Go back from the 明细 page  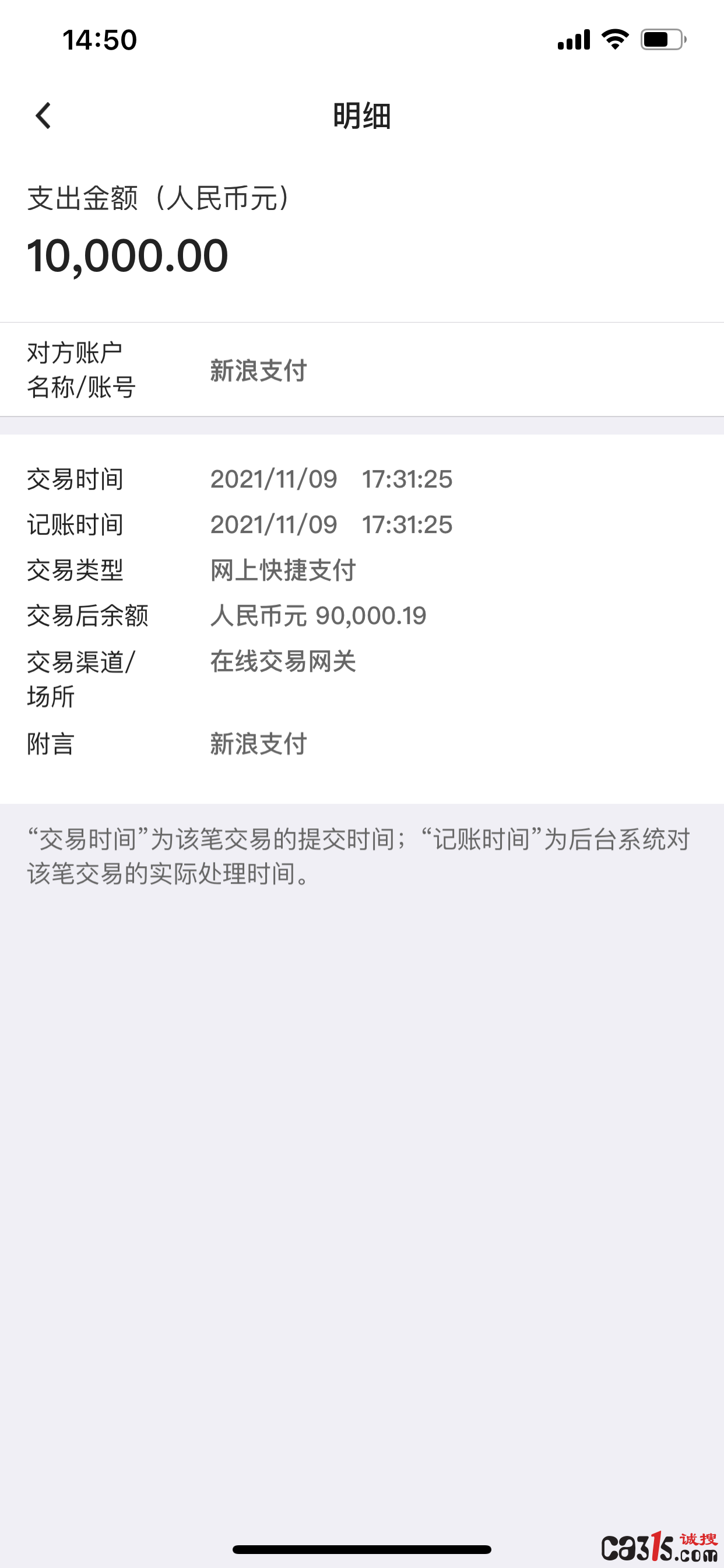click(x=43, y=116)
